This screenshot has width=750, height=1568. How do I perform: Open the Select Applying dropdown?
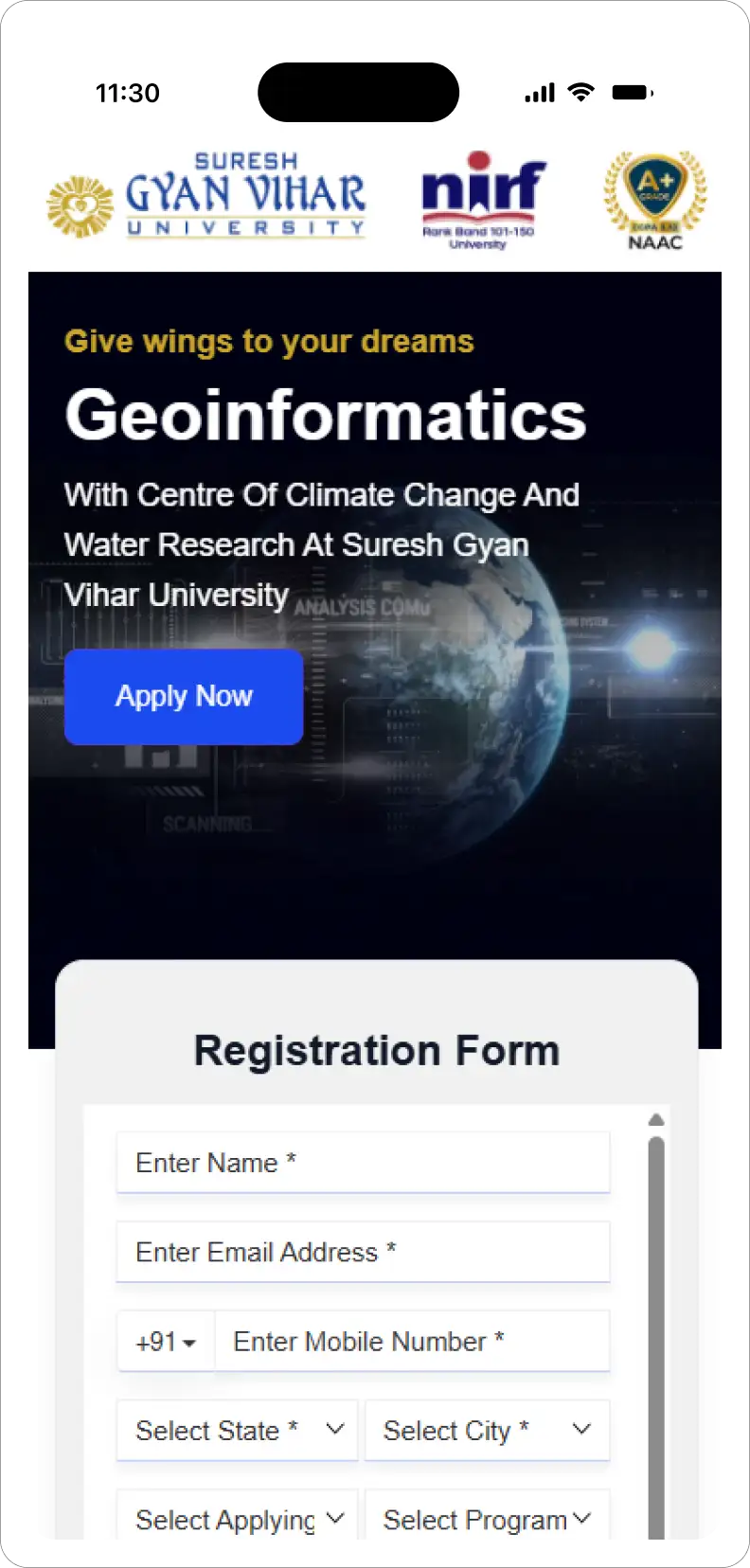tap(237, 1519)
